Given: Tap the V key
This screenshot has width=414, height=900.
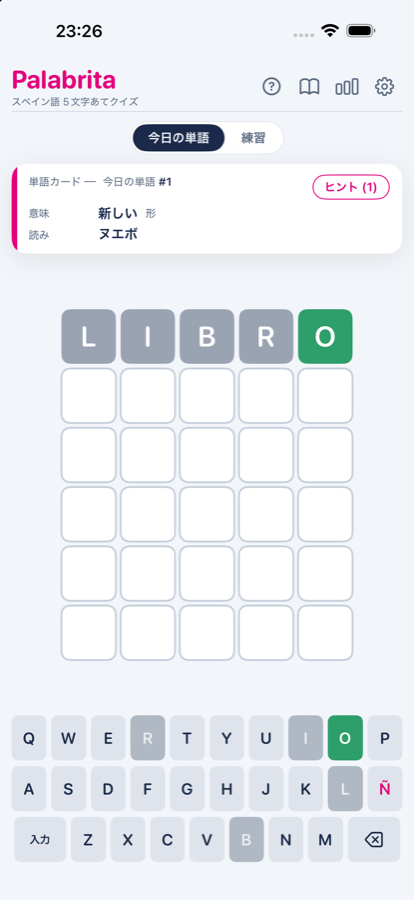Looking at the screenshot, I should (x=207, y=840).
